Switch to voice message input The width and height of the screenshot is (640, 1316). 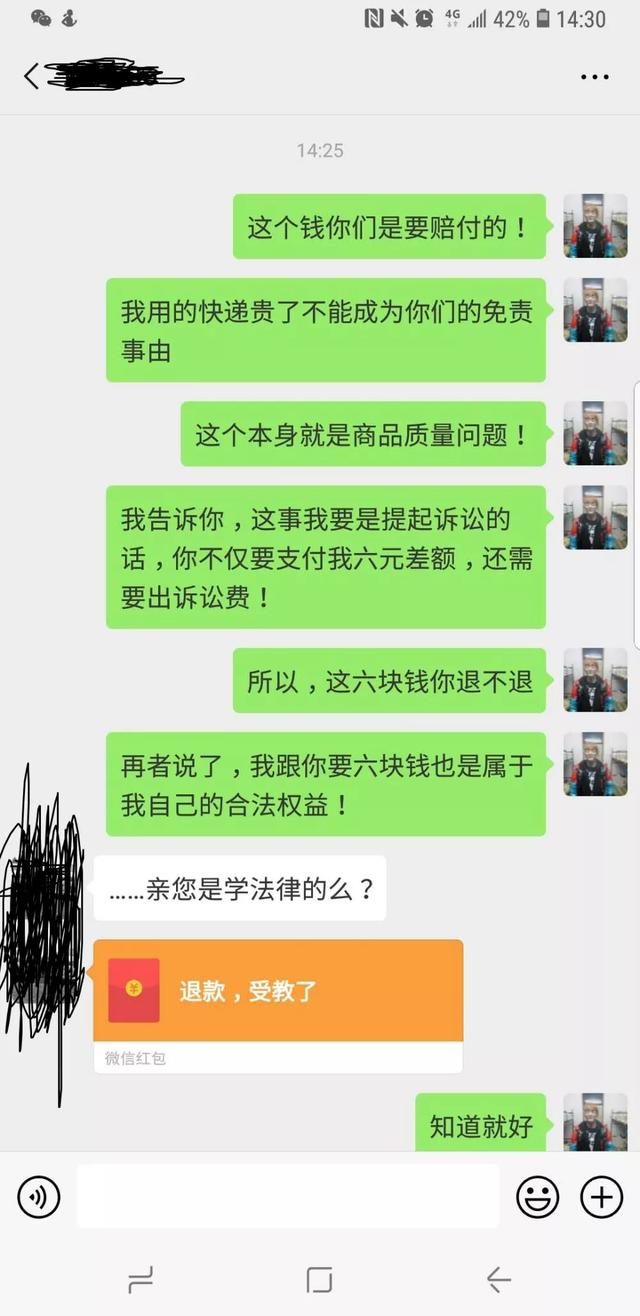39,1197
